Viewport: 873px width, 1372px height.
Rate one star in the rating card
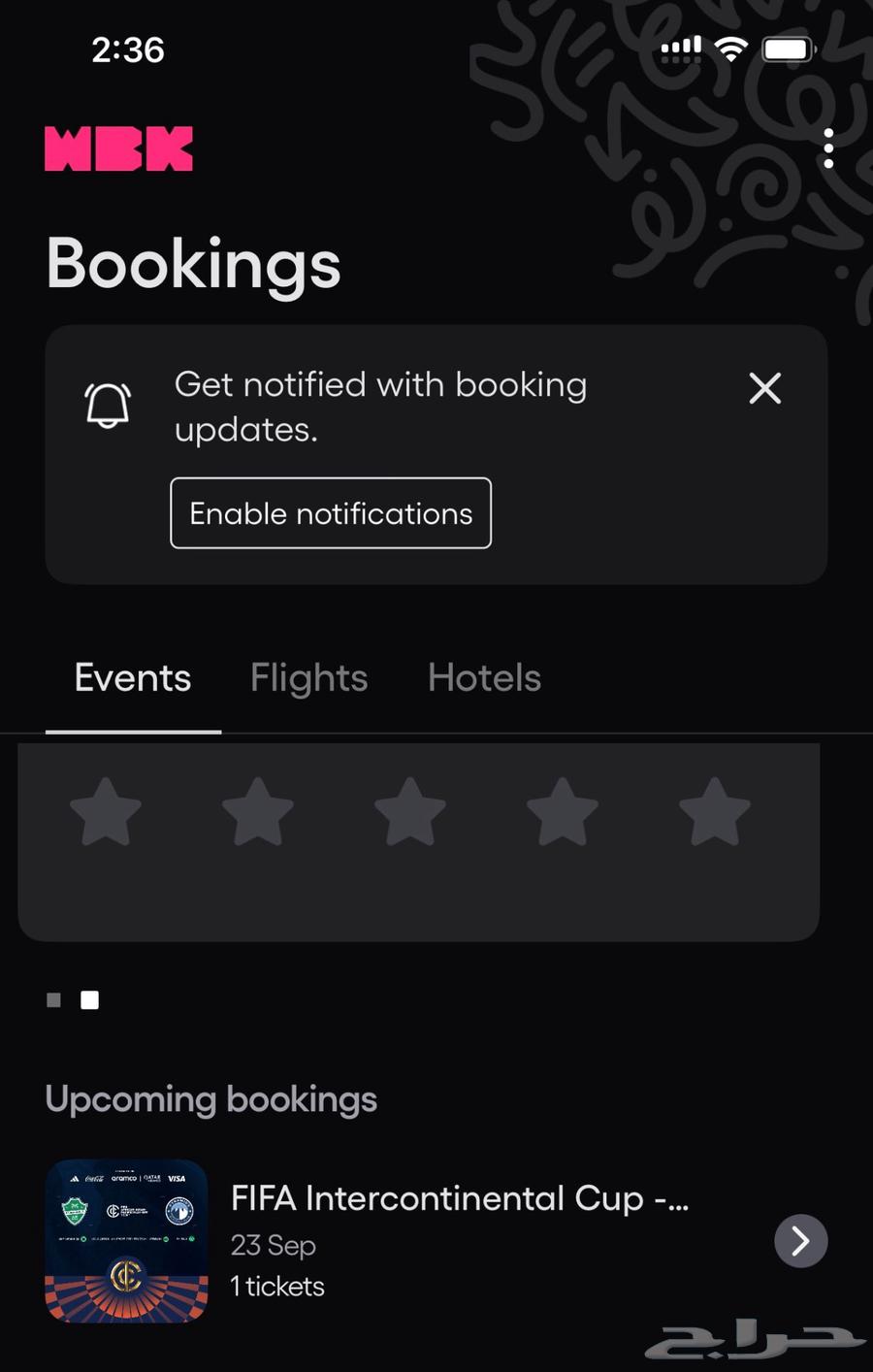[x=106, y=812]
